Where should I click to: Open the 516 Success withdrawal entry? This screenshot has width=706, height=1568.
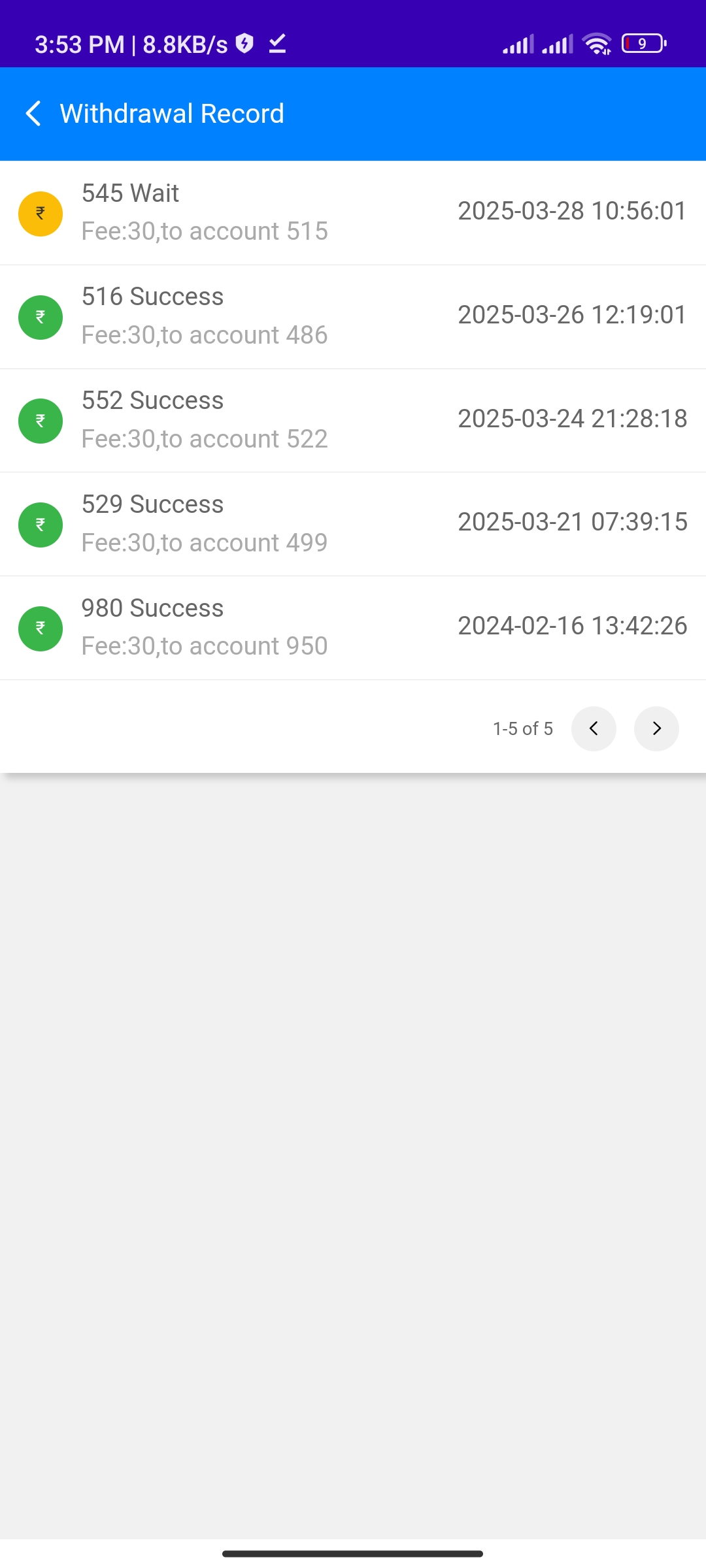click(353, 317)
